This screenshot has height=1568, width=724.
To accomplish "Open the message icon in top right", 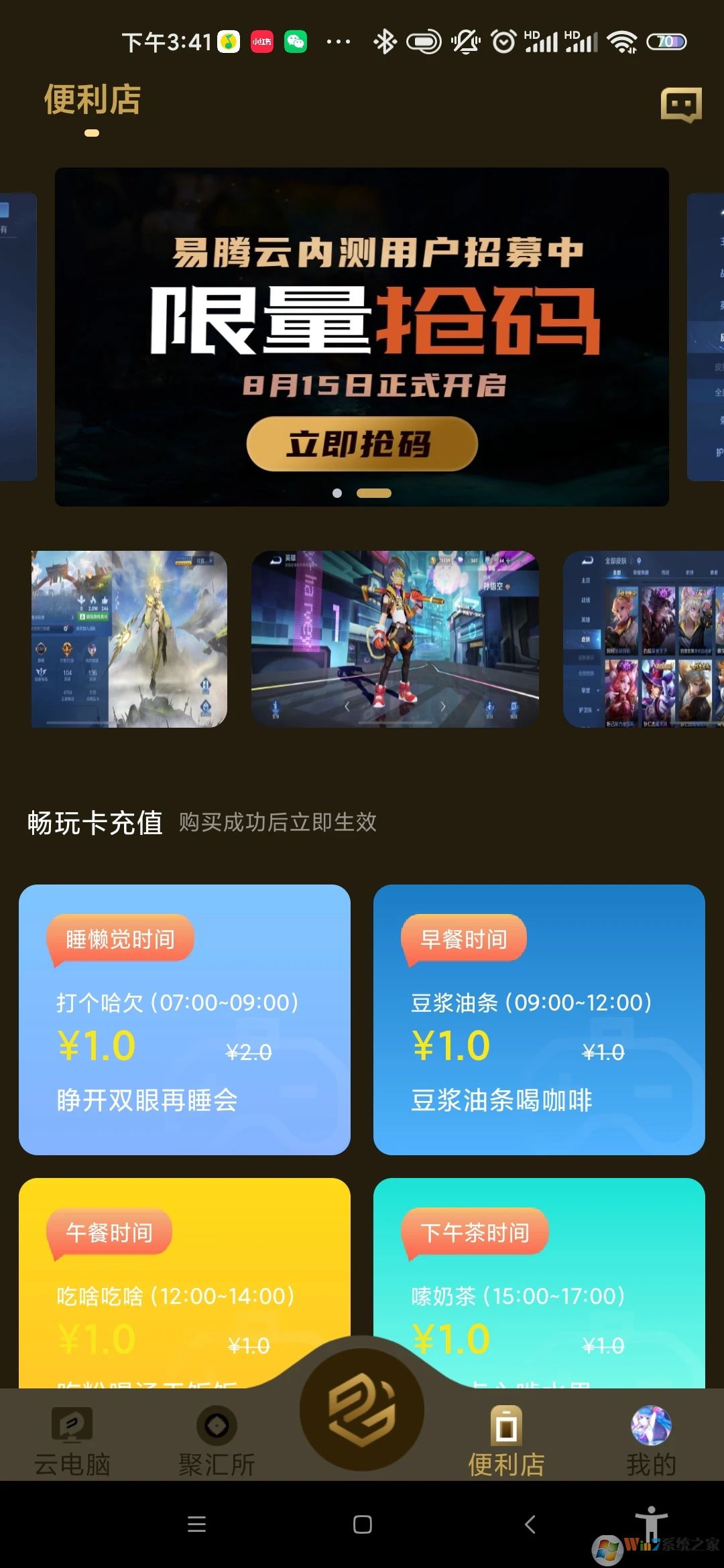I will pyautogui.click(x=681, y=105).
